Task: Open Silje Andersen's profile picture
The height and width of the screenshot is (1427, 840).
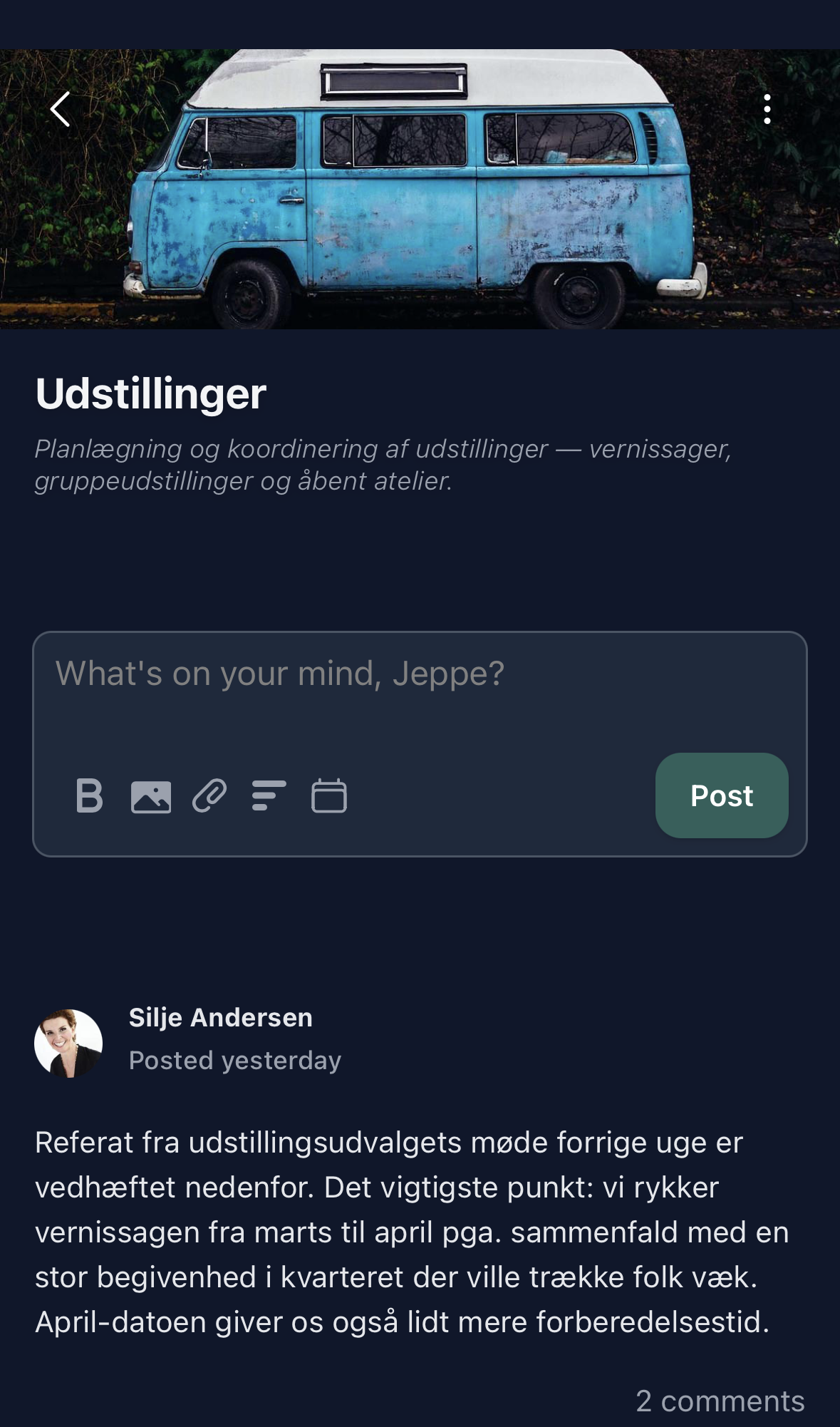Action: point(69,1042)
